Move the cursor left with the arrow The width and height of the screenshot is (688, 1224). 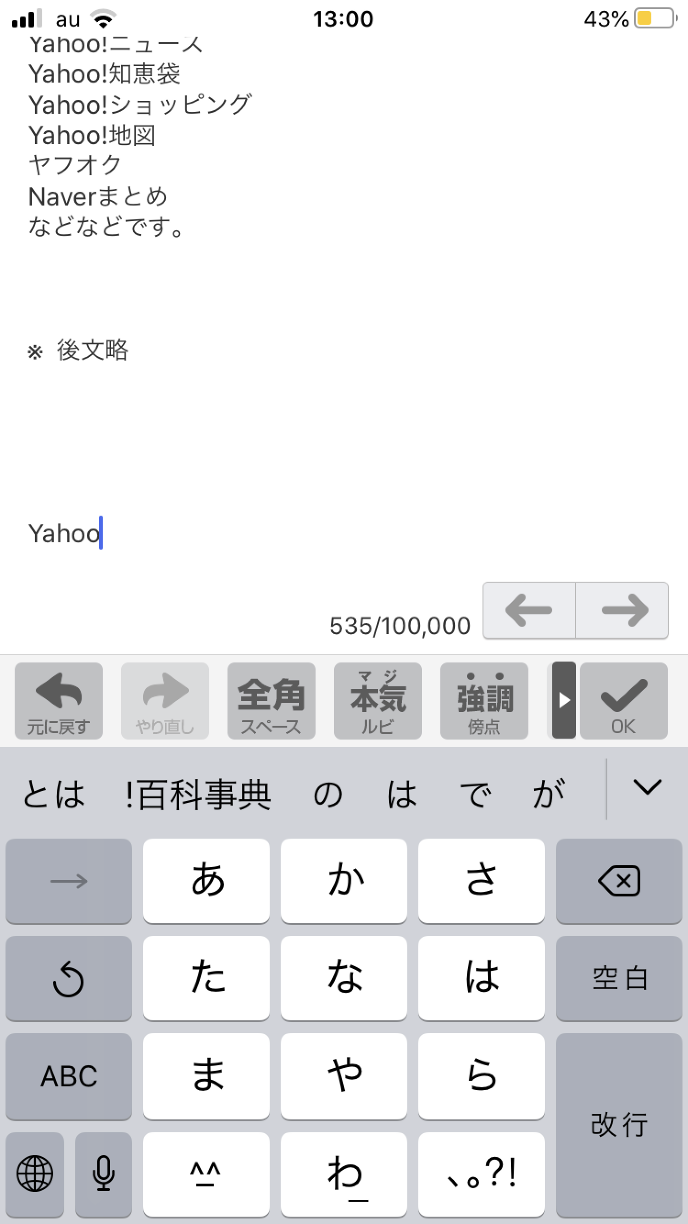pyautogui.click(x=529, y=610)
